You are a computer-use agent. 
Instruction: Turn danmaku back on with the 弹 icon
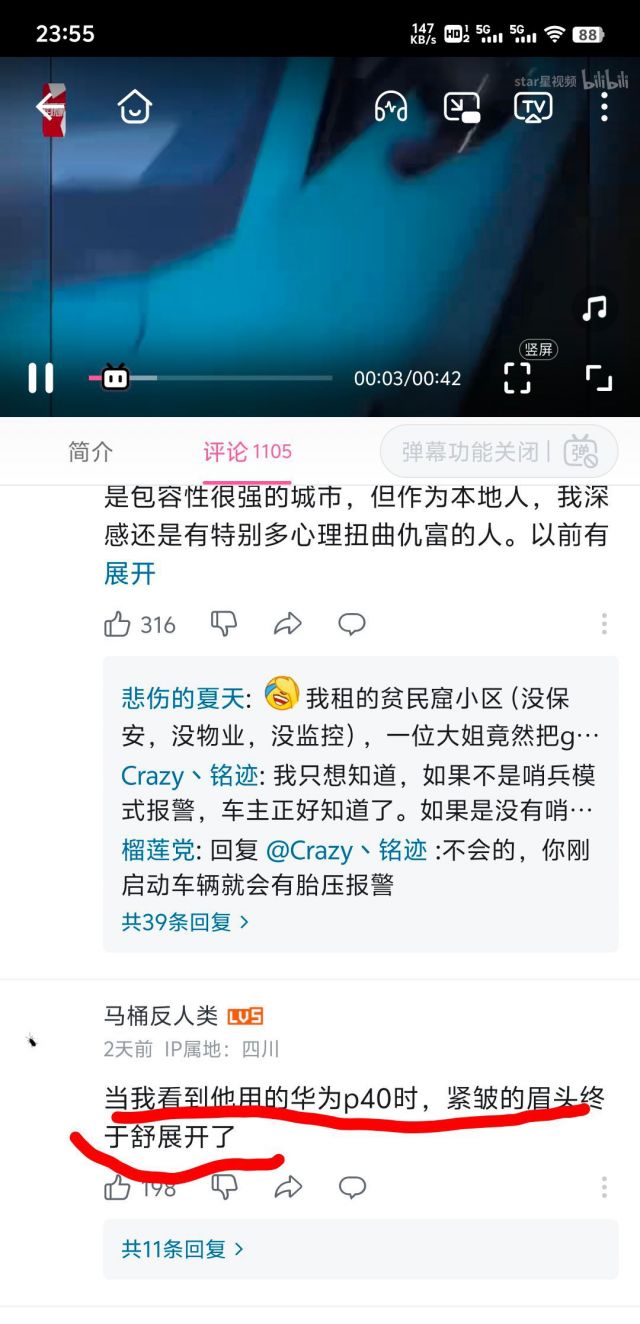(x=580, y=452)
